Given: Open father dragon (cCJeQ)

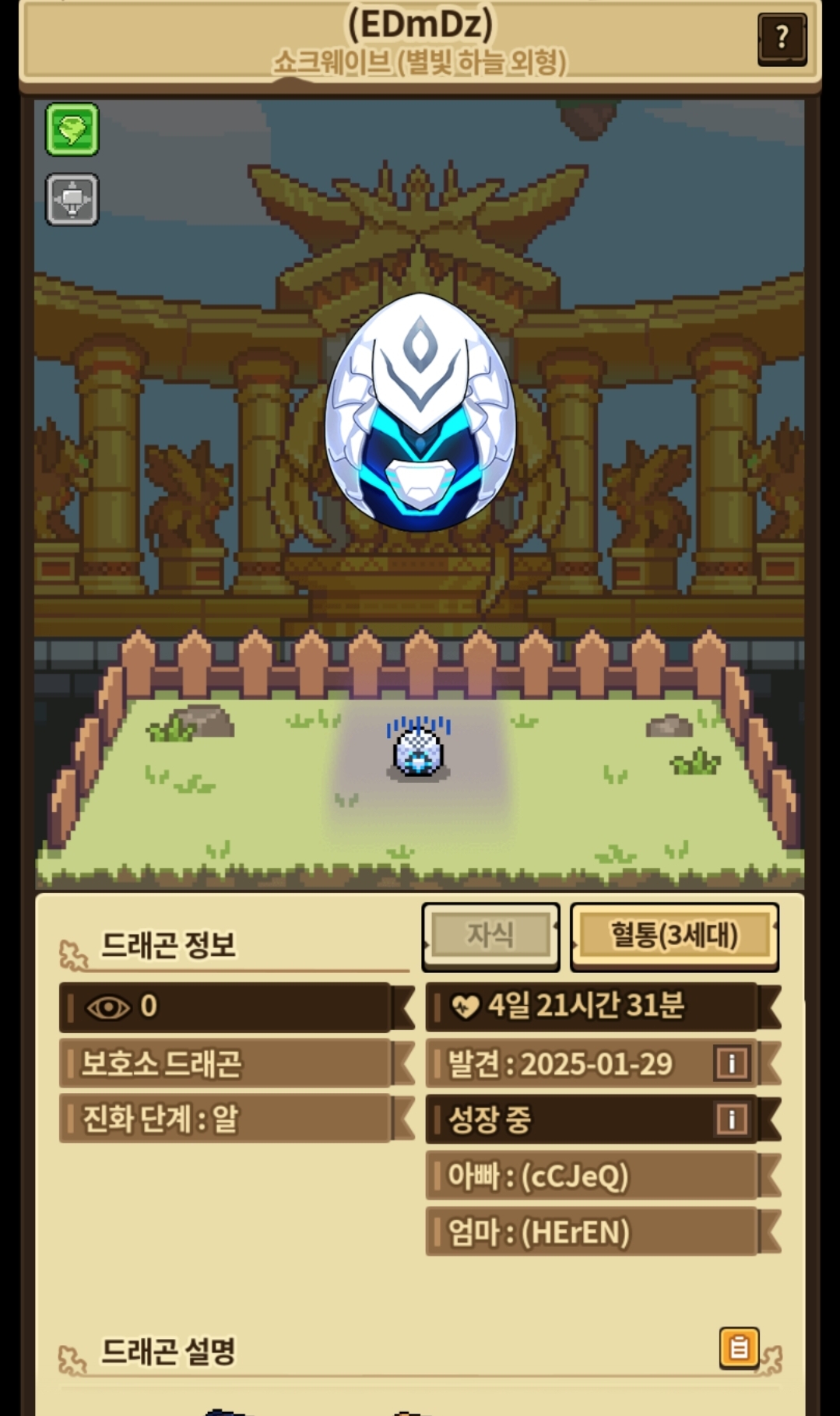Looking at the screenshot, I should tap(592, 1175).
